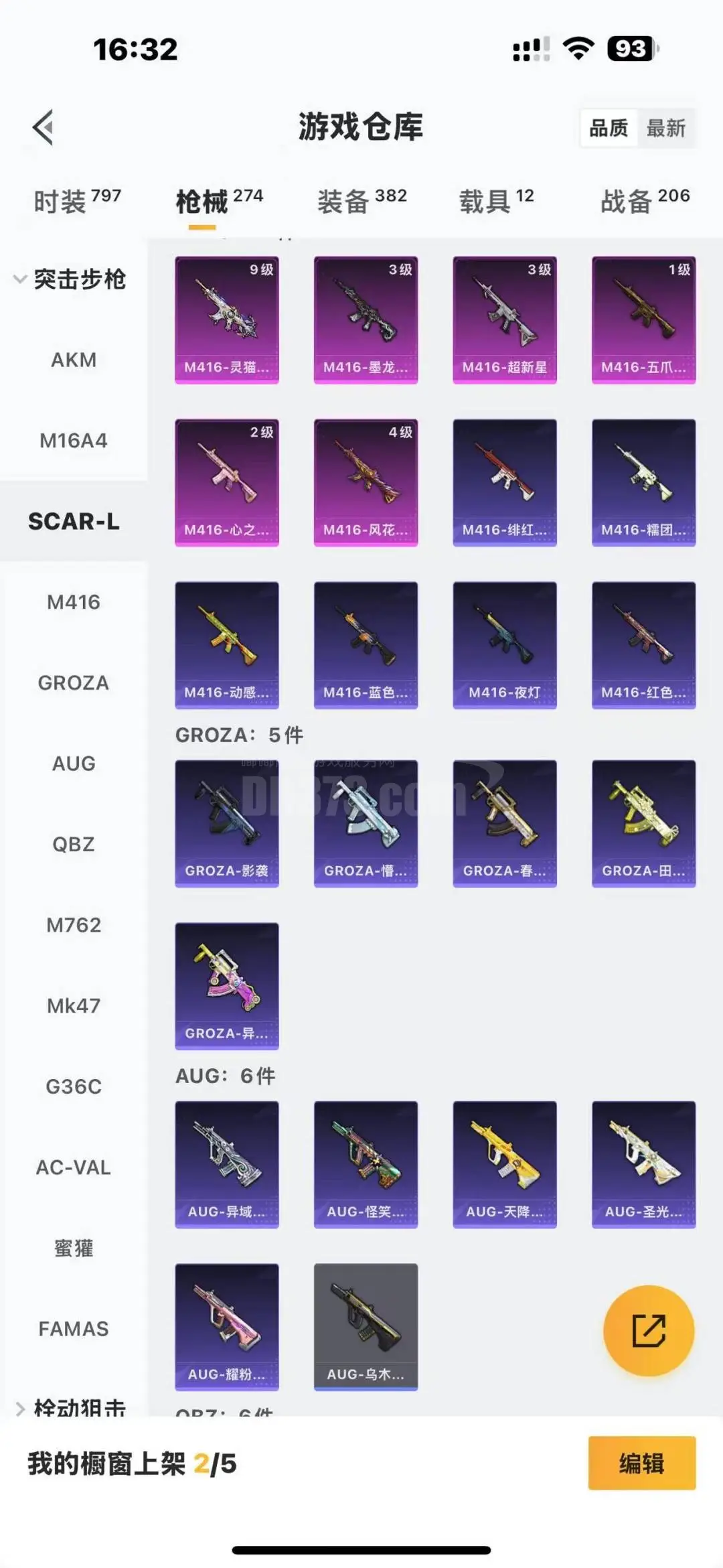
Task: Collapse the 突击步枪 category
Action: click(x=70, y=279)
